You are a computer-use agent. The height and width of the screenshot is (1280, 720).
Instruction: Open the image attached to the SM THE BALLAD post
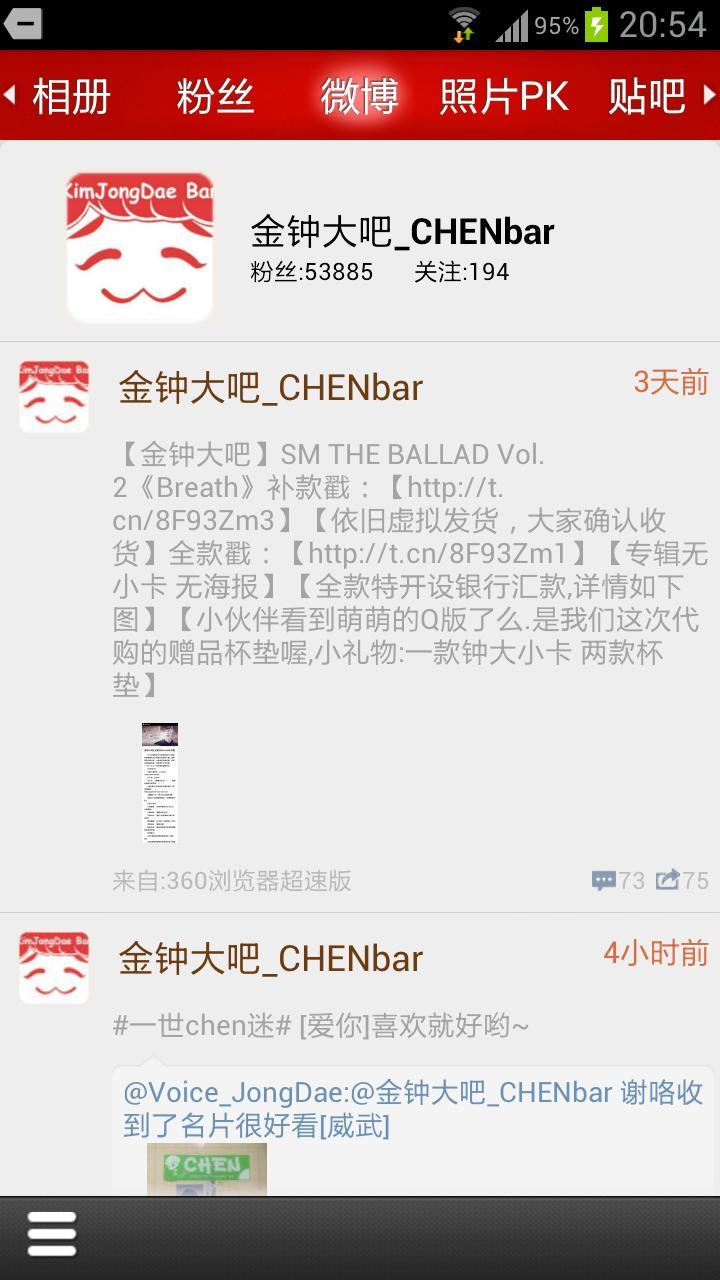160,783
